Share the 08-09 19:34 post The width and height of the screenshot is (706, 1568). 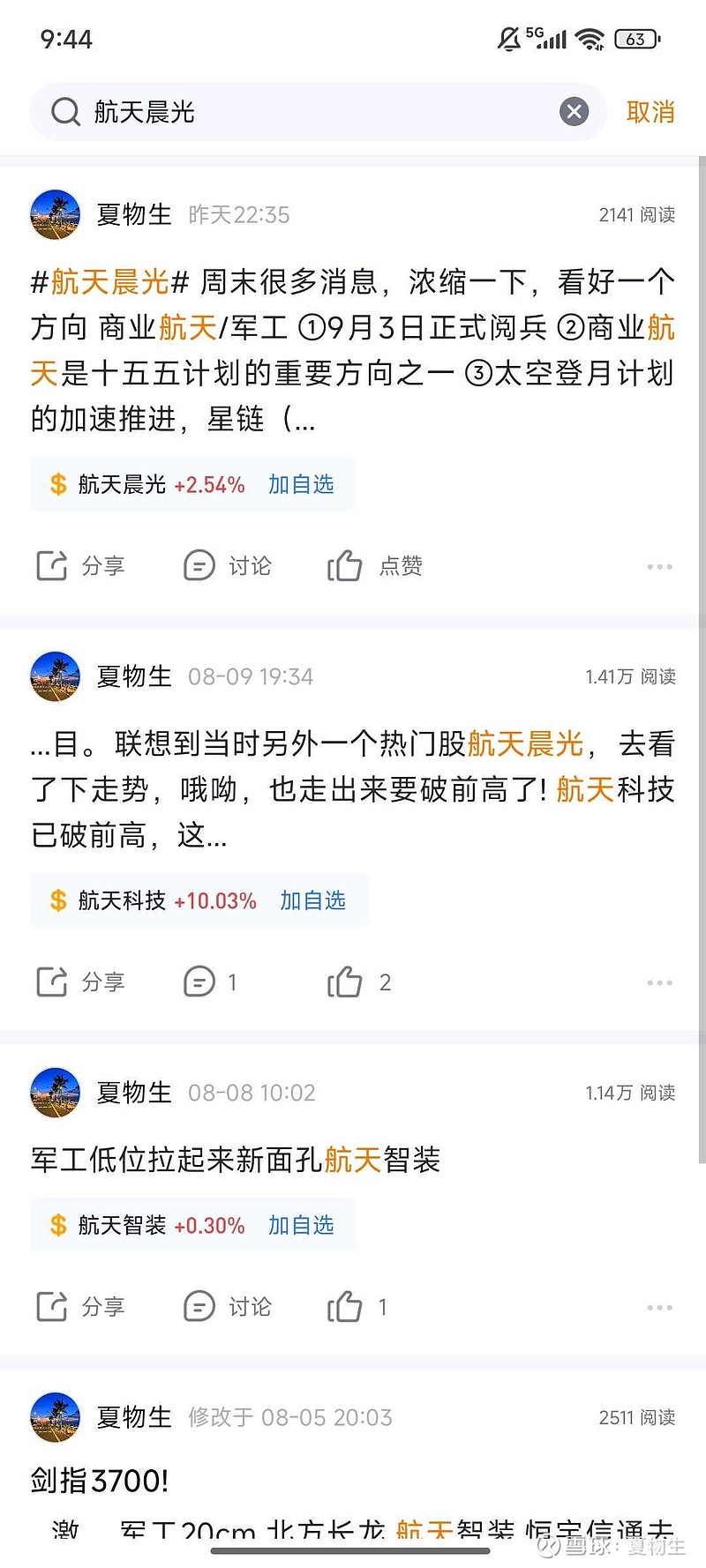[x=80, y=982]
